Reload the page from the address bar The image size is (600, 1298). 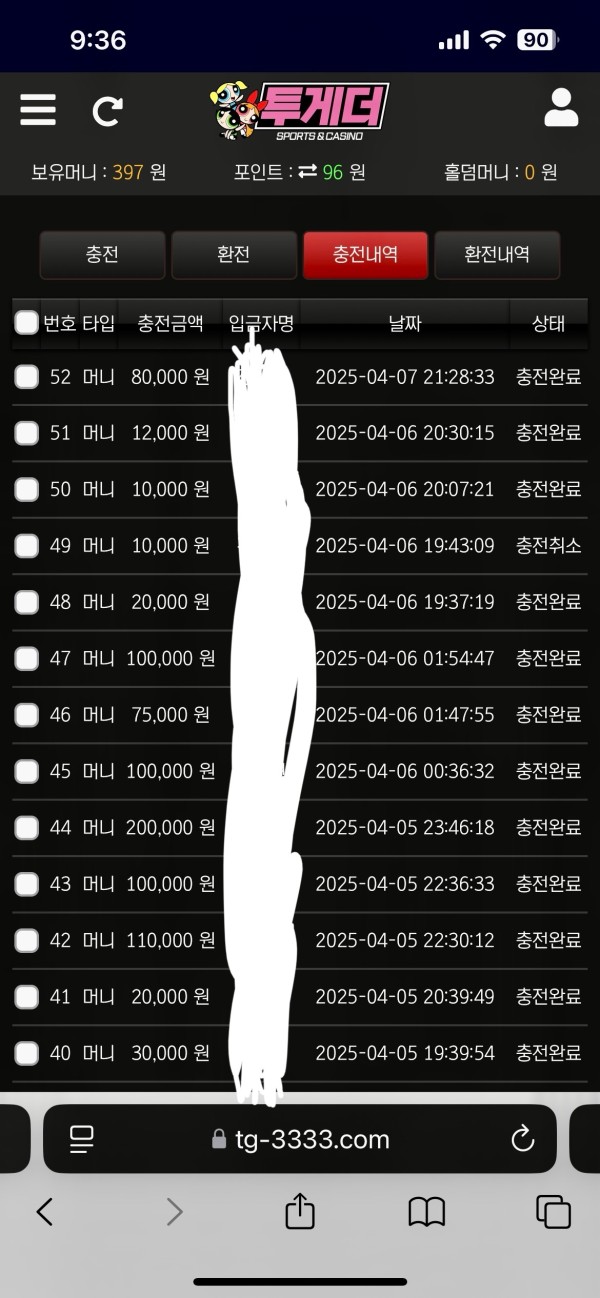(521, 1138)
